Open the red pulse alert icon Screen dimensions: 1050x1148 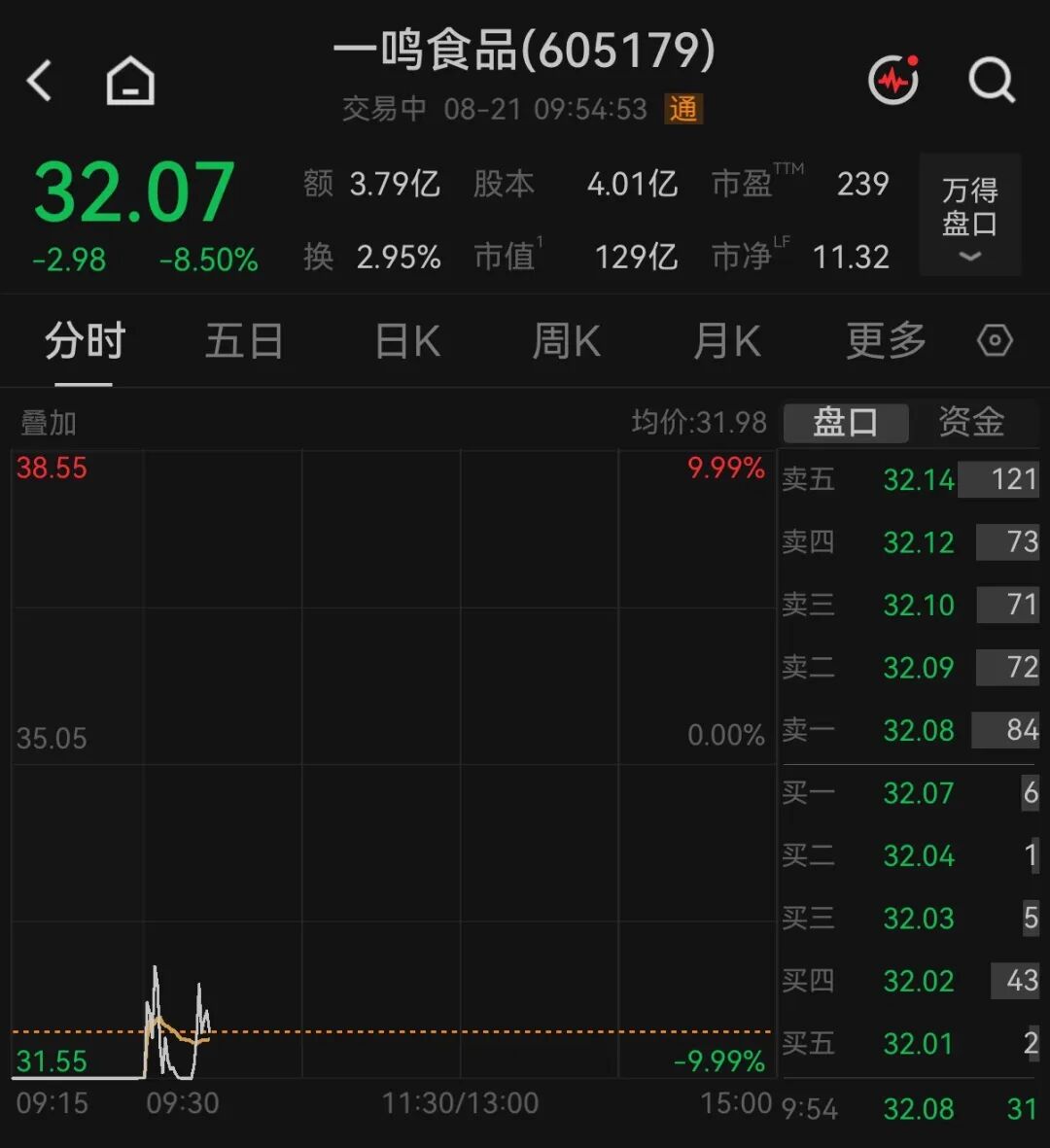click(894, 79)
